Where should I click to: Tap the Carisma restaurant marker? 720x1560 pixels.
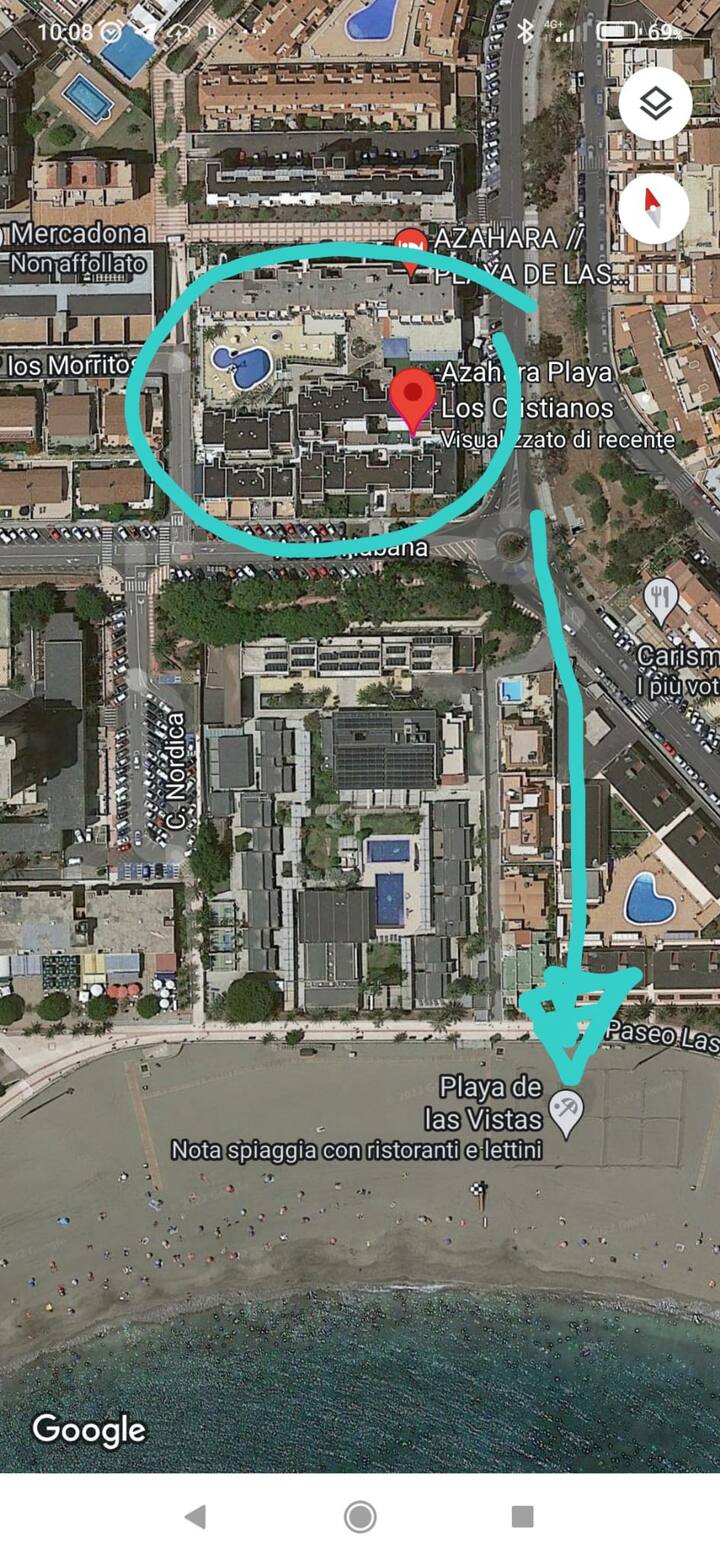[x=660, y=600]
